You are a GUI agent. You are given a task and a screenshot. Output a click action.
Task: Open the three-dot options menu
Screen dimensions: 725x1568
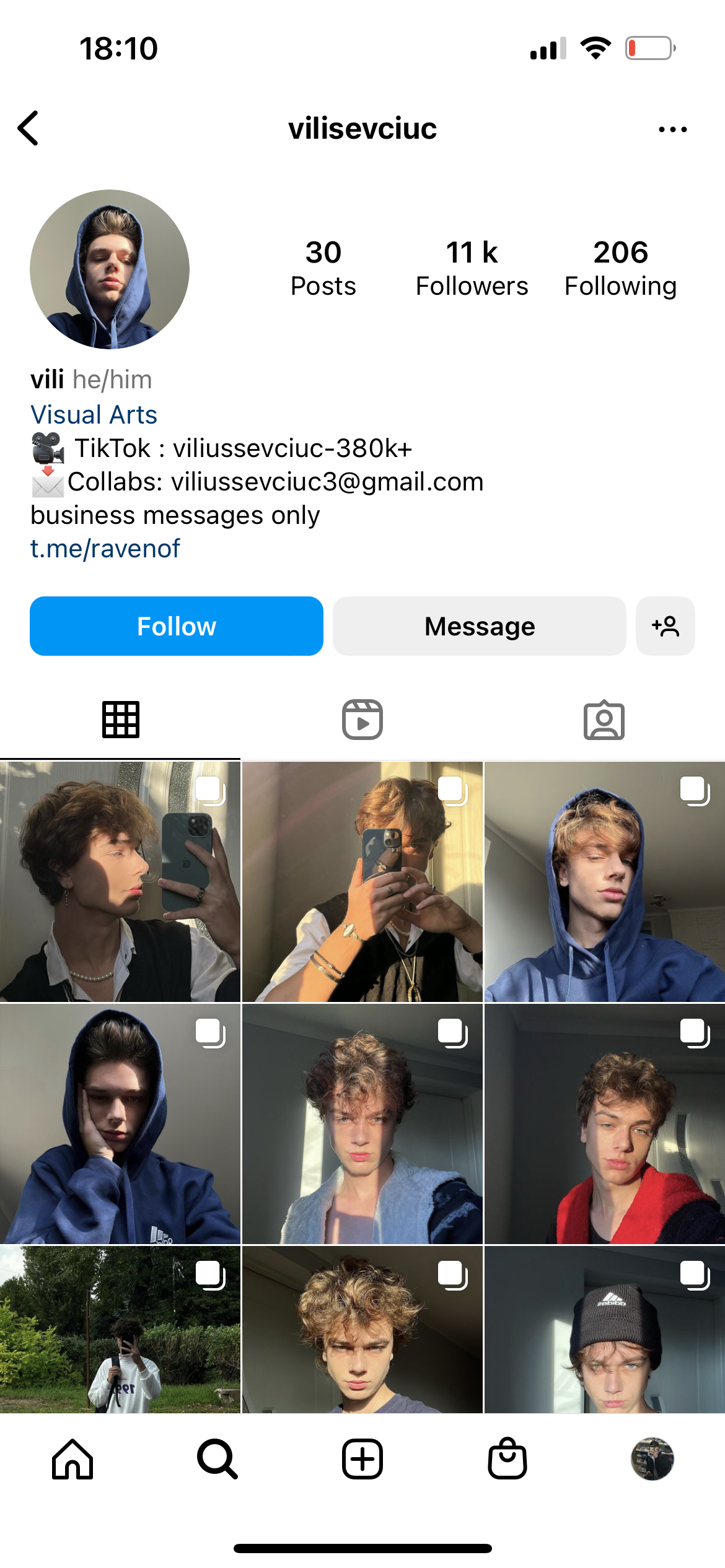pyautogui.click(x=672, y=129)
